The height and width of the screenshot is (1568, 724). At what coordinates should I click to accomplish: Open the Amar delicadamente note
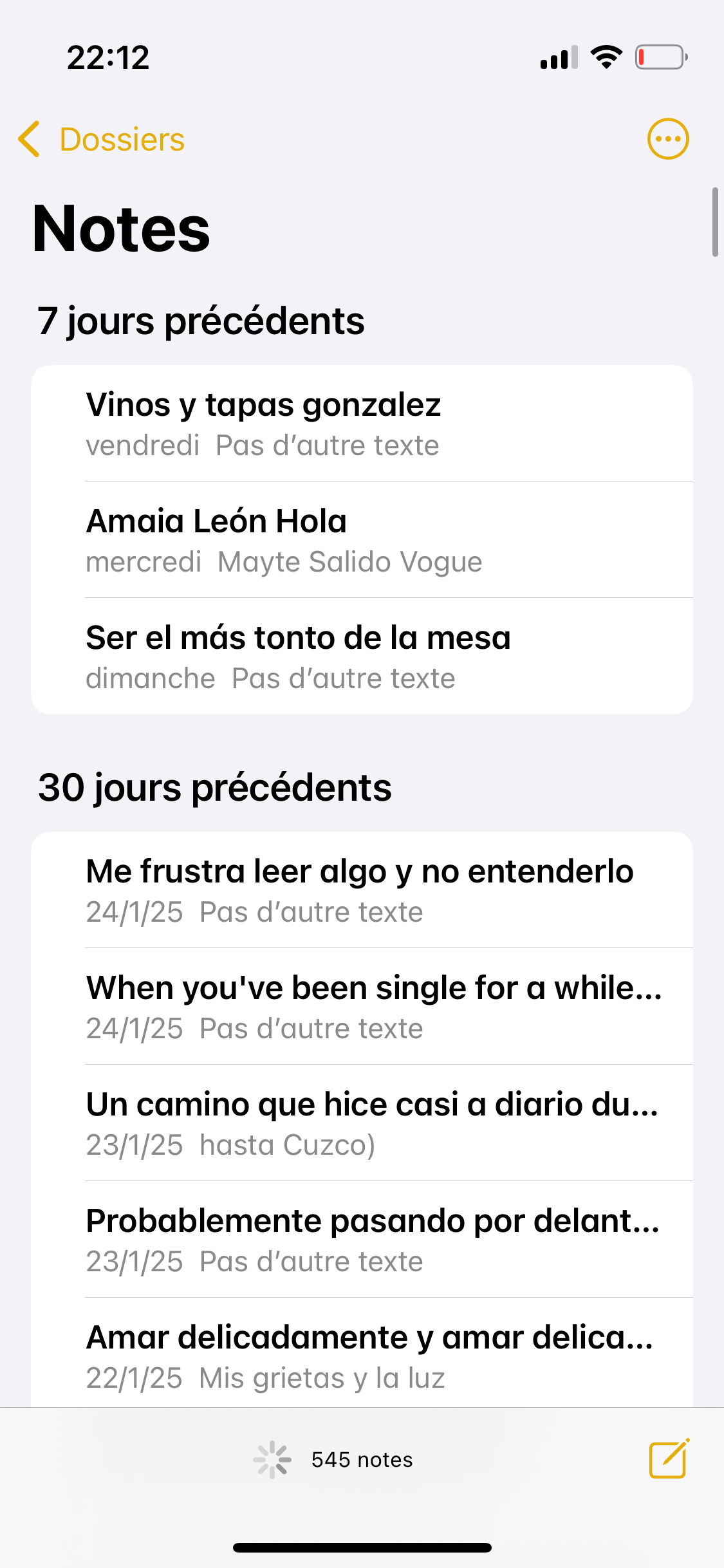pyautogui.click(x=362, y=1356)
